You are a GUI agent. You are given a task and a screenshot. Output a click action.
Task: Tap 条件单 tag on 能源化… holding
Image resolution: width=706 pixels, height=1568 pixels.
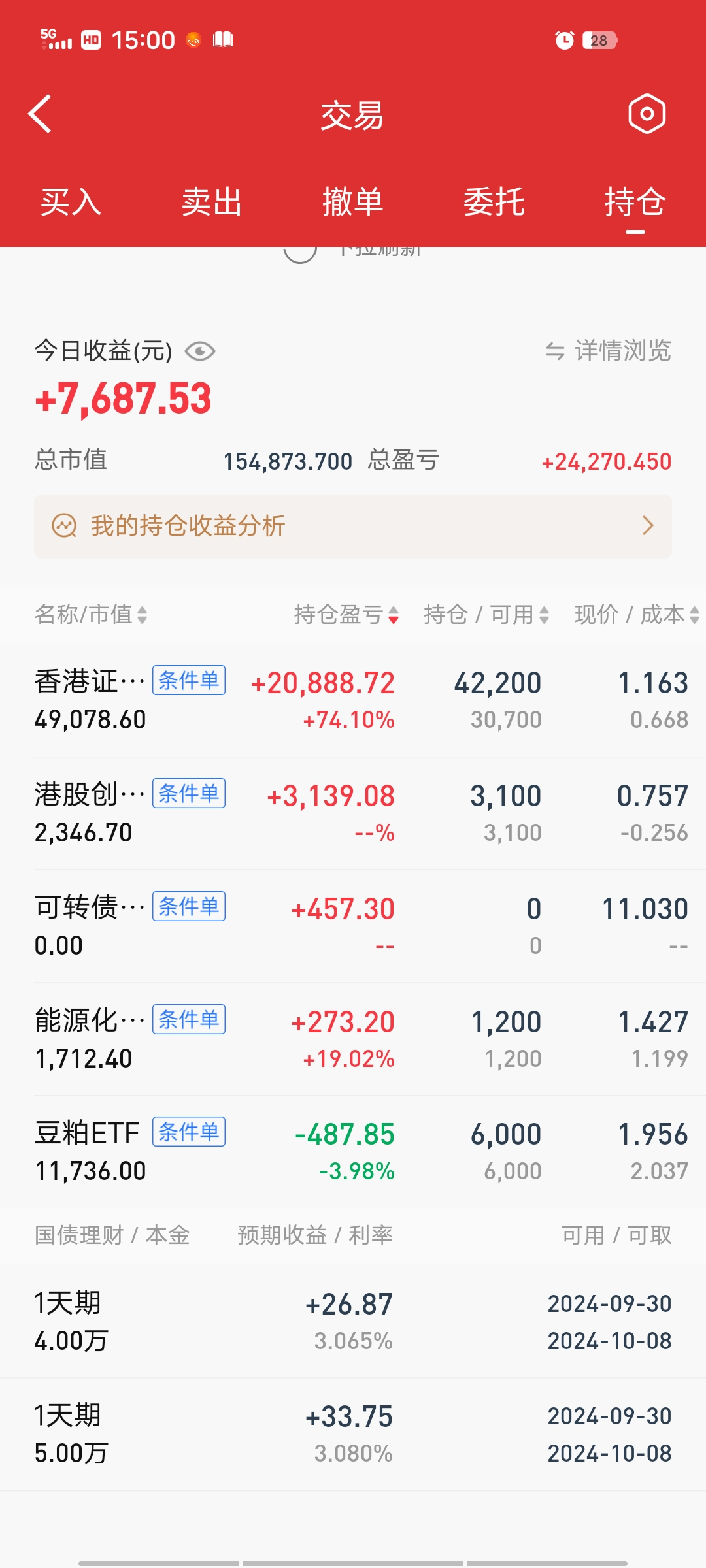pyautogui.click(x=189, y=1019)
